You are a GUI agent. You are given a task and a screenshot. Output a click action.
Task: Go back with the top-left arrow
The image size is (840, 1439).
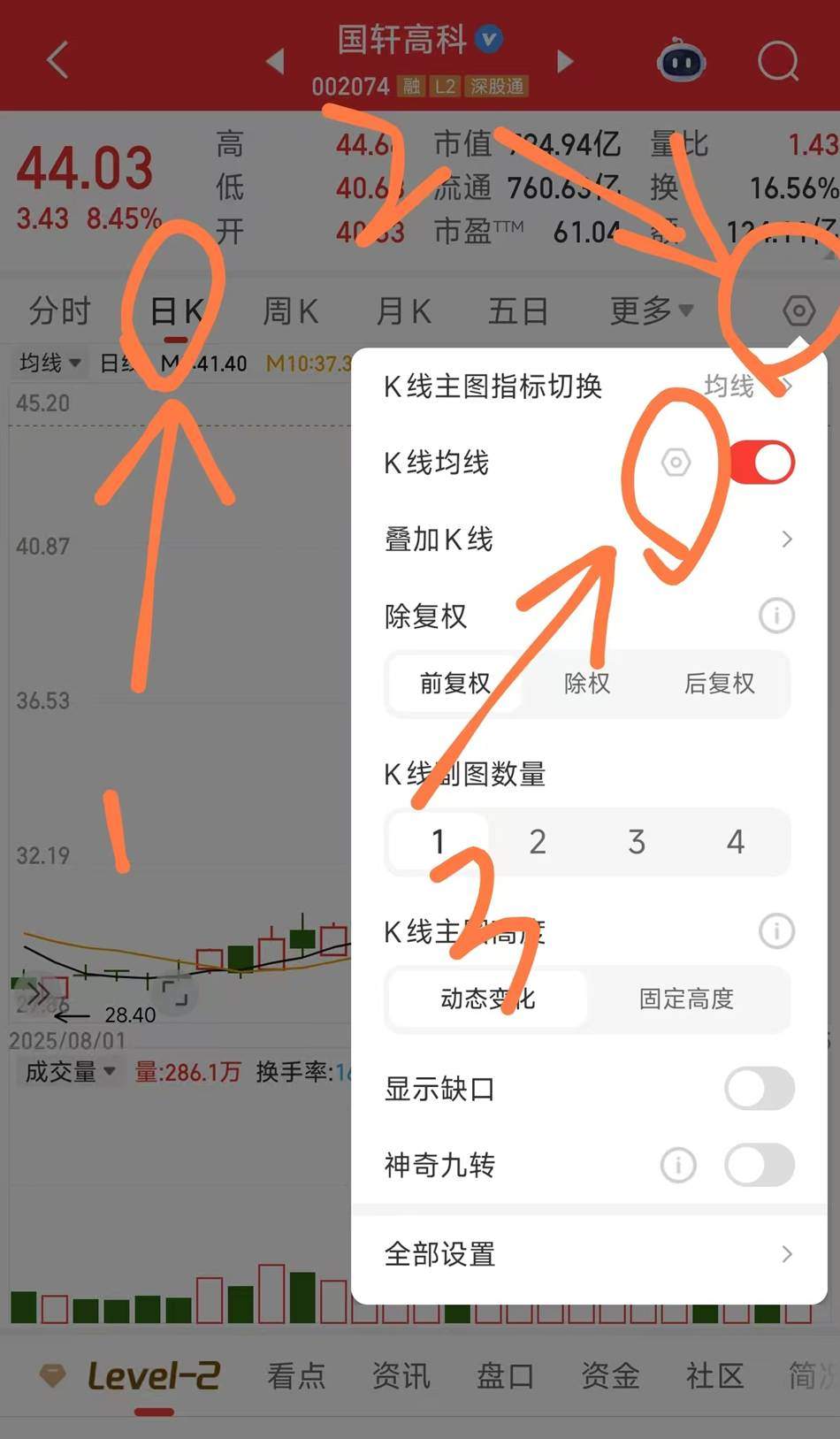click(58, 61)
